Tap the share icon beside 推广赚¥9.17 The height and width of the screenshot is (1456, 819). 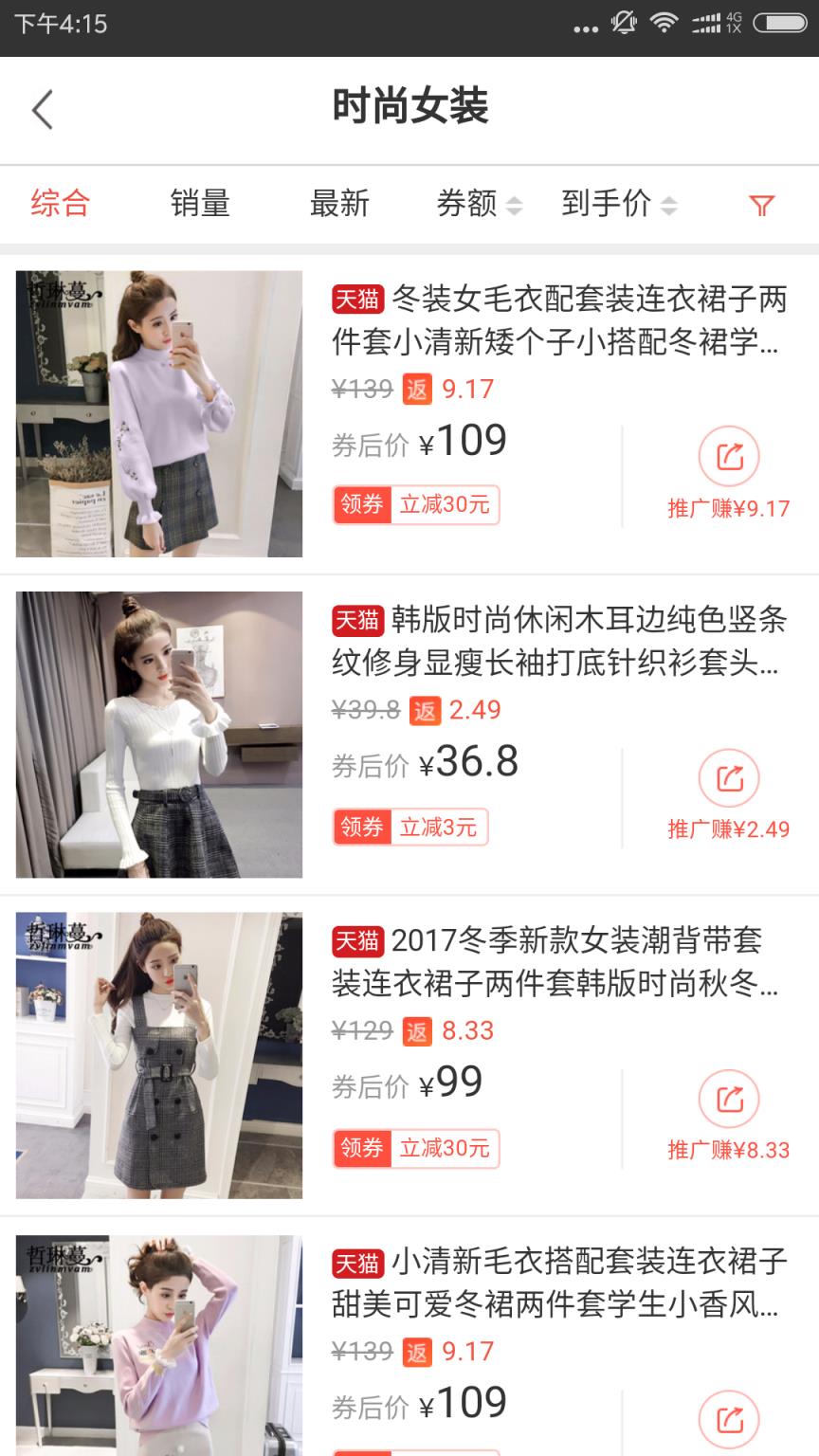click(728, 456)
